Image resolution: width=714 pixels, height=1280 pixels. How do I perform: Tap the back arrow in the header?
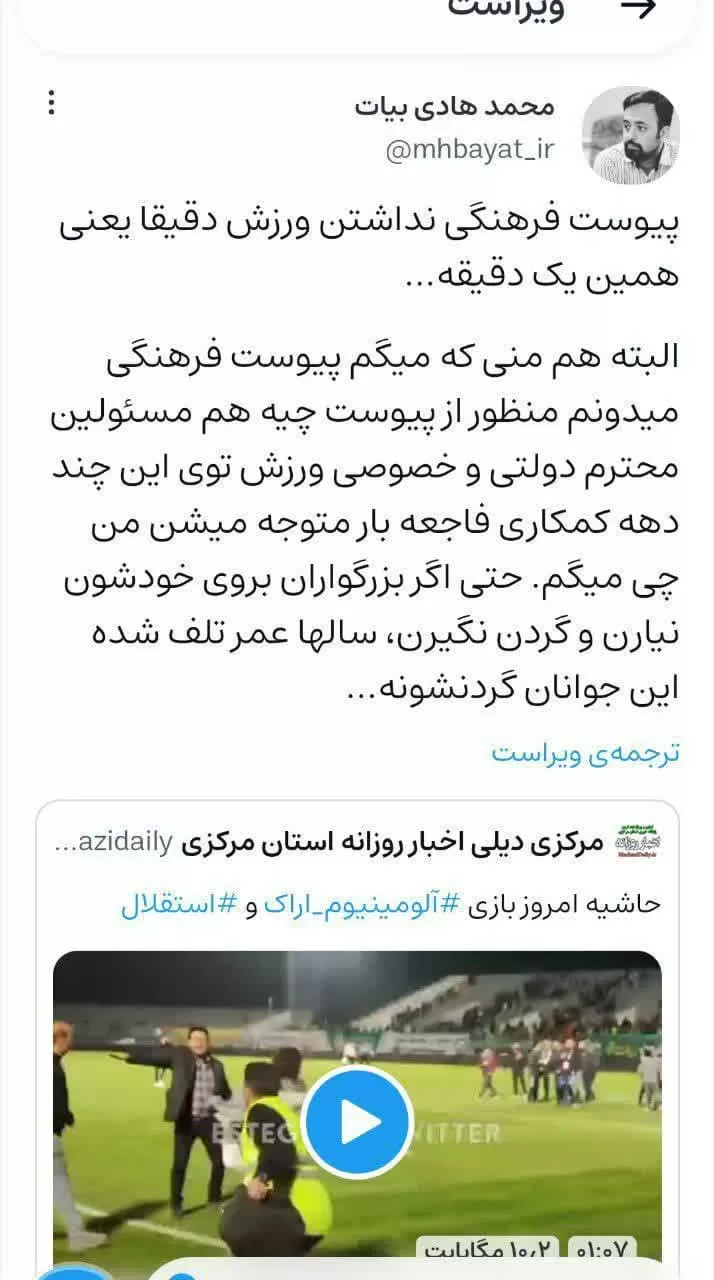[x=639, y=8]
